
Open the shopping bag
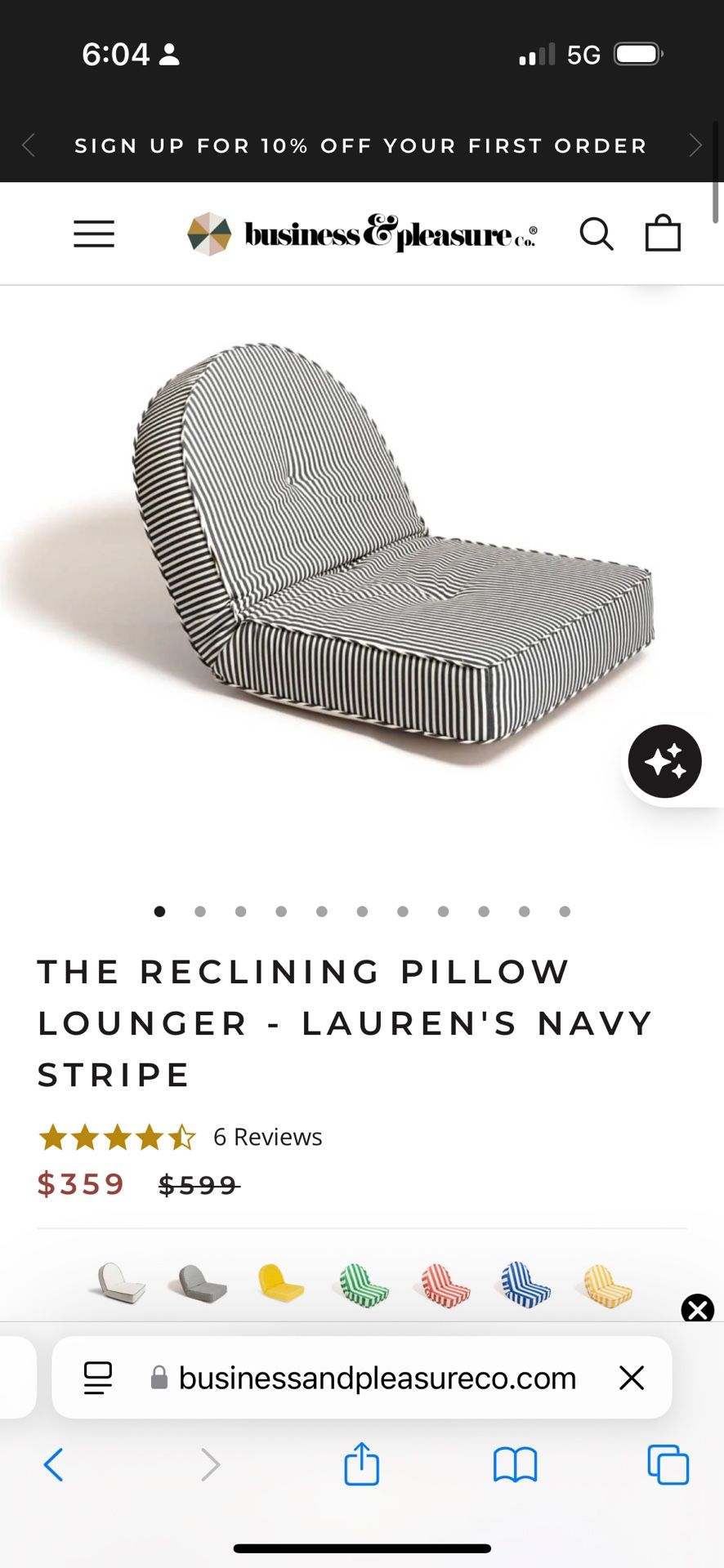click(x=663, y=234)
